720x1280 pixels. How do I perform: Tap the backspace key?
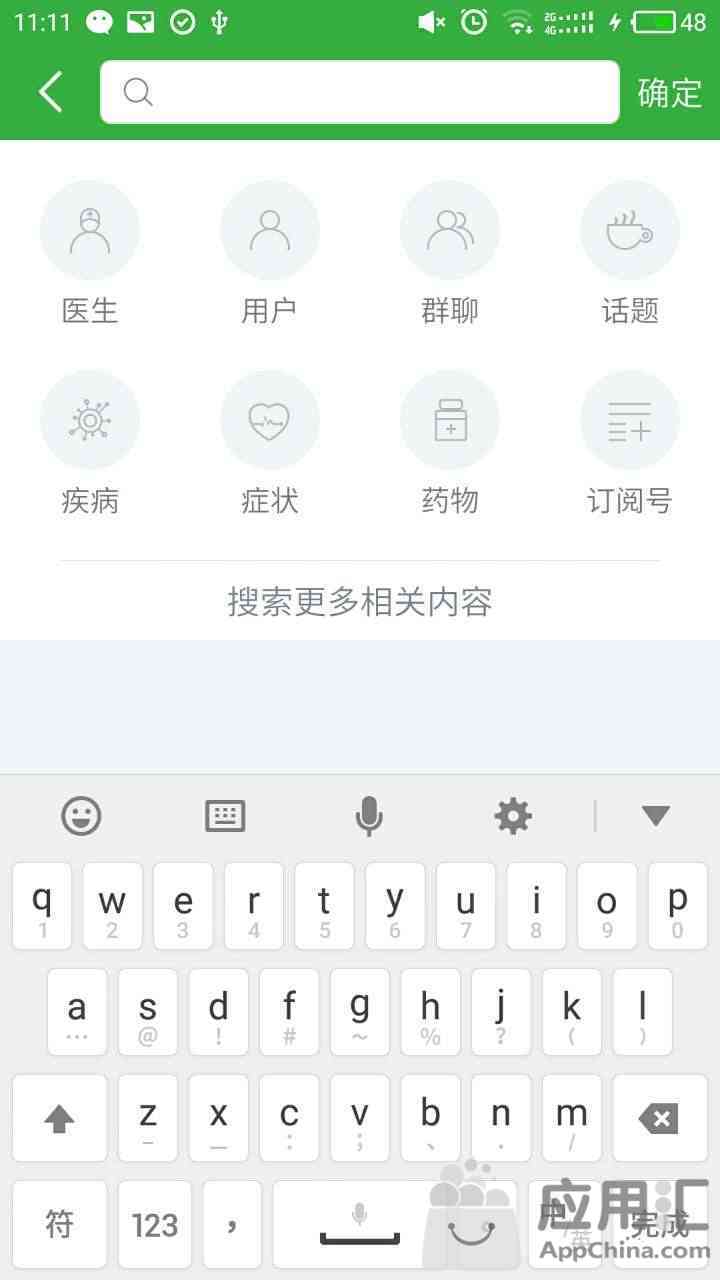pos(659,1118)
